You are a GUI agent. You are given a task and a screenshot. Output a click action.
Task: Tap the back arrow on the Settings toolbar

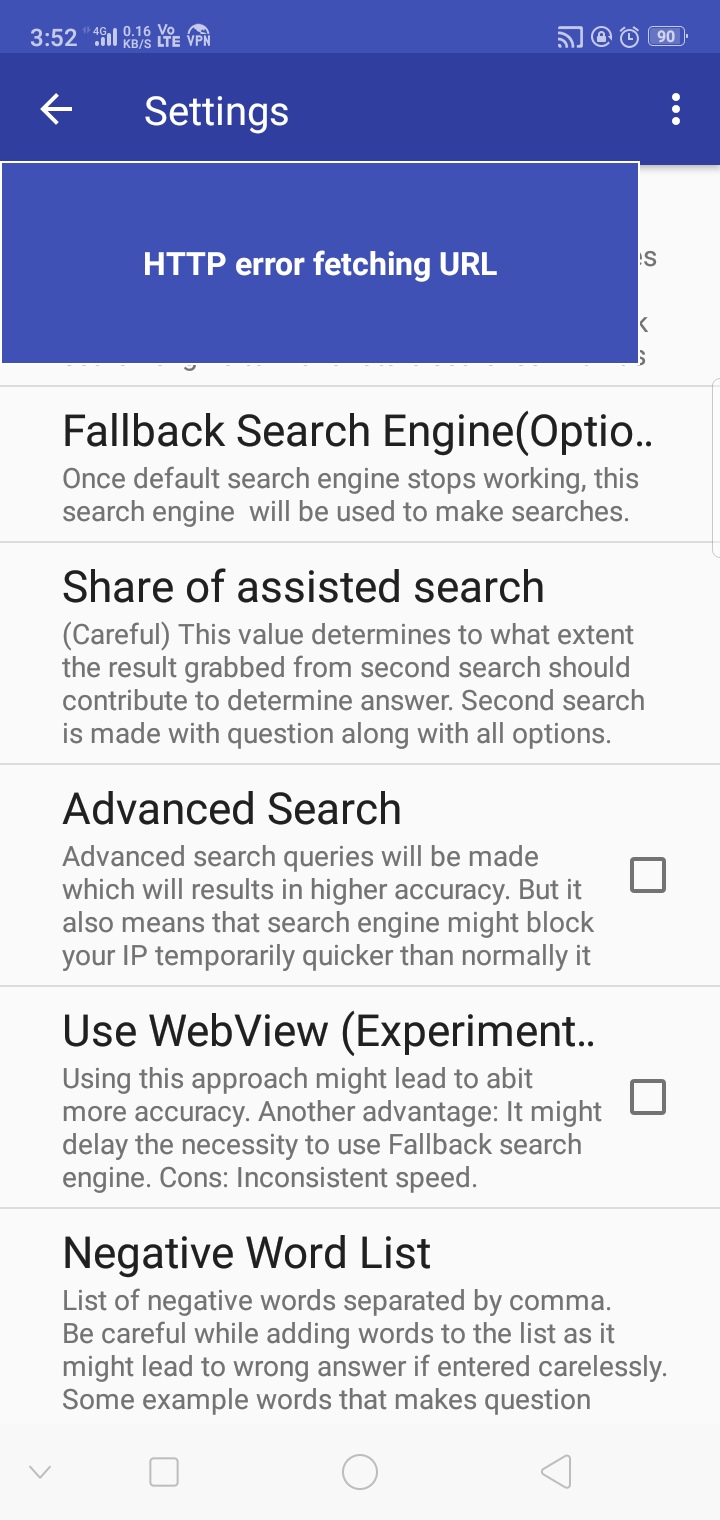coord(57,109)
